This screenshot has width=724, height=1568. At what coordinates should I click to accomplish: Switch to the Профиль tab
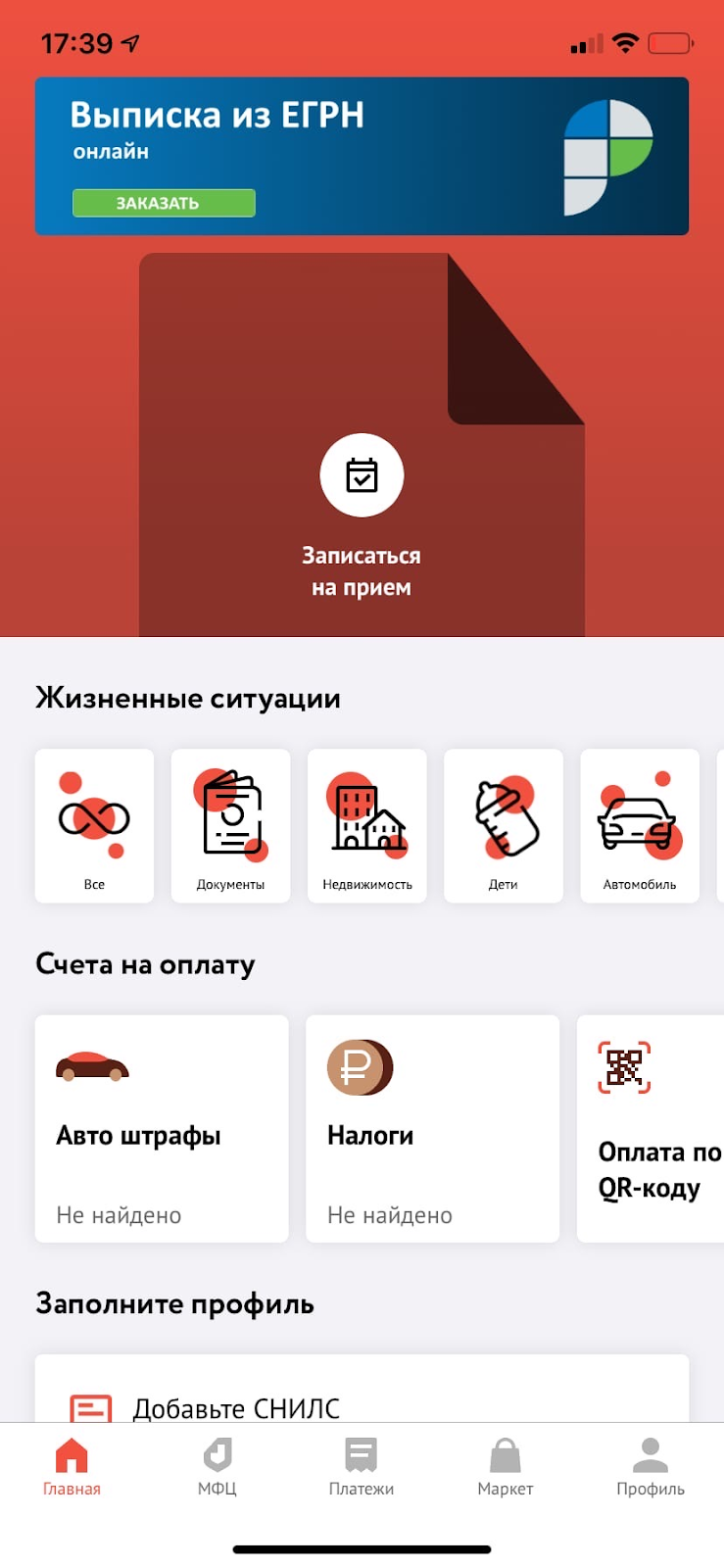[x=651, y=1467]
